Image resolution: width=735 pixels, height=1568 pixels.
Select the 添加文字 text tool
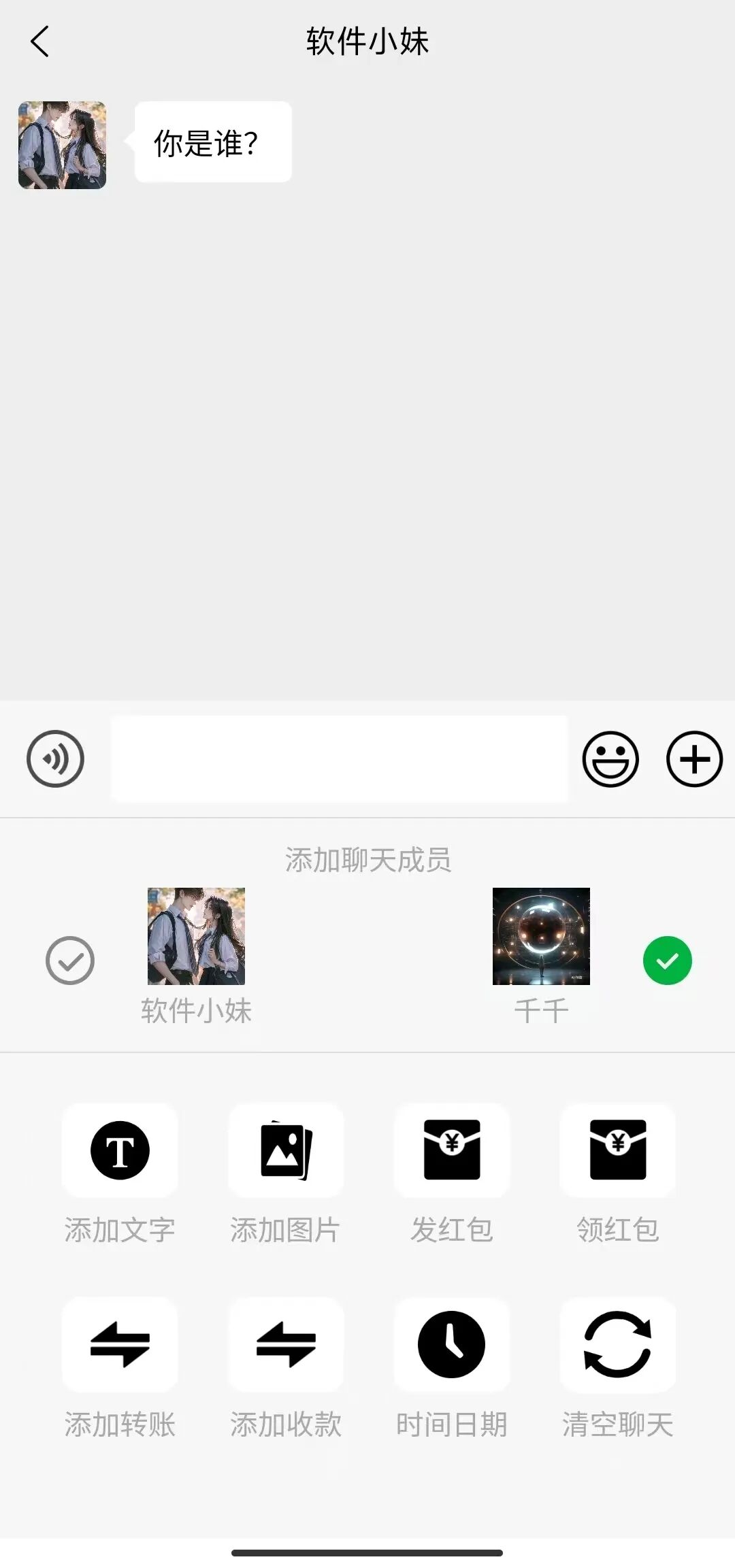click(x=119, y=1150)
